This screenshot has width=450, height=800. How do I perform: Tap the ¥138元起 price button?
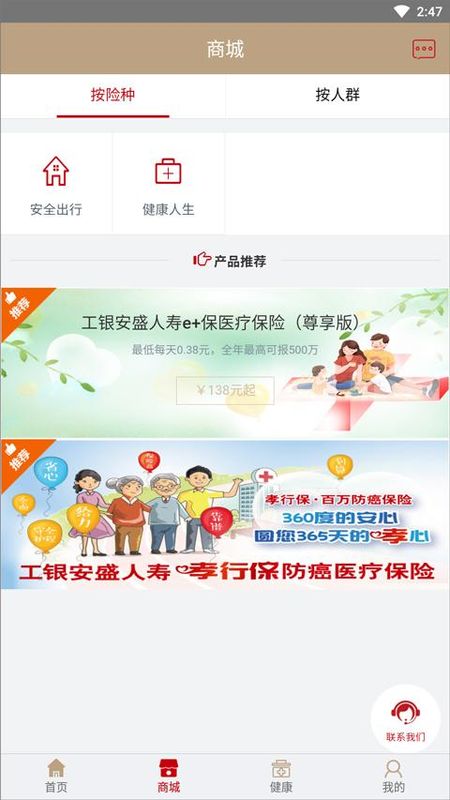225,391
